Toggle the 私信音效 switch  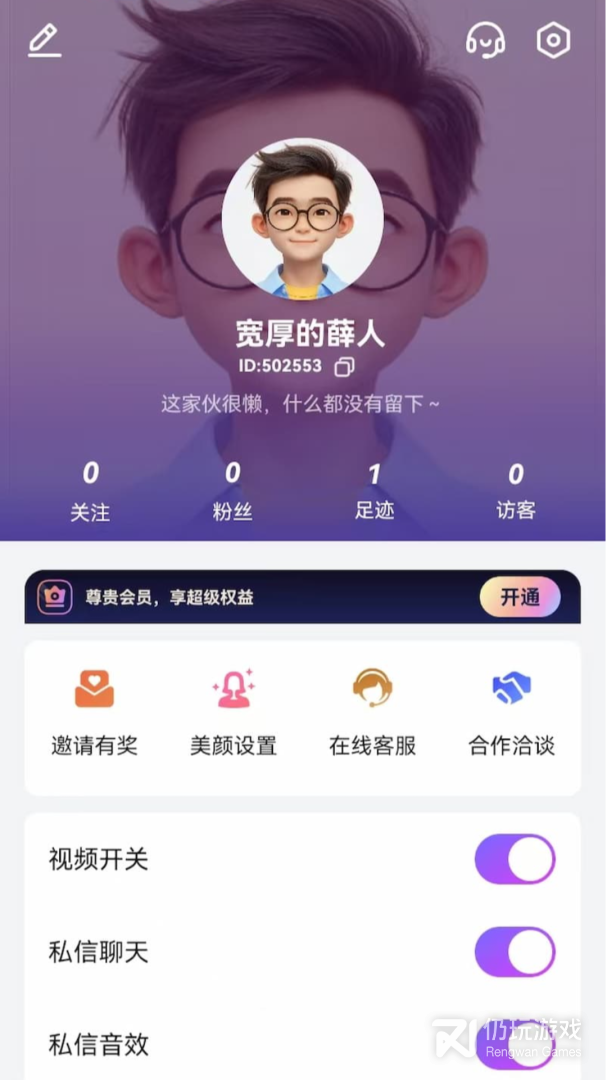tap(515, 1044)
